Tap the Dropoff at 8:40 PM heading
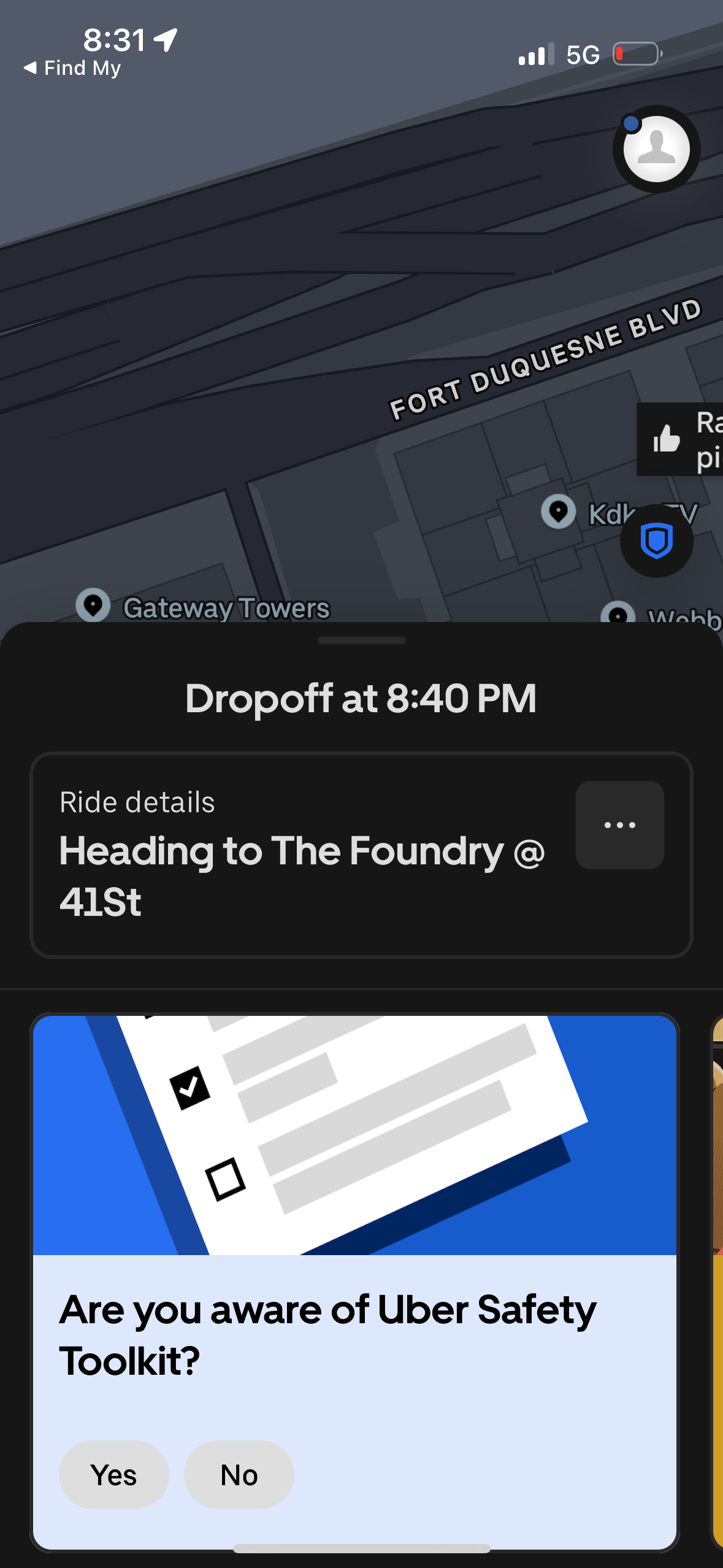Image resolution: width=723 pixels, height=1568 pixels. tap(361, 698)
